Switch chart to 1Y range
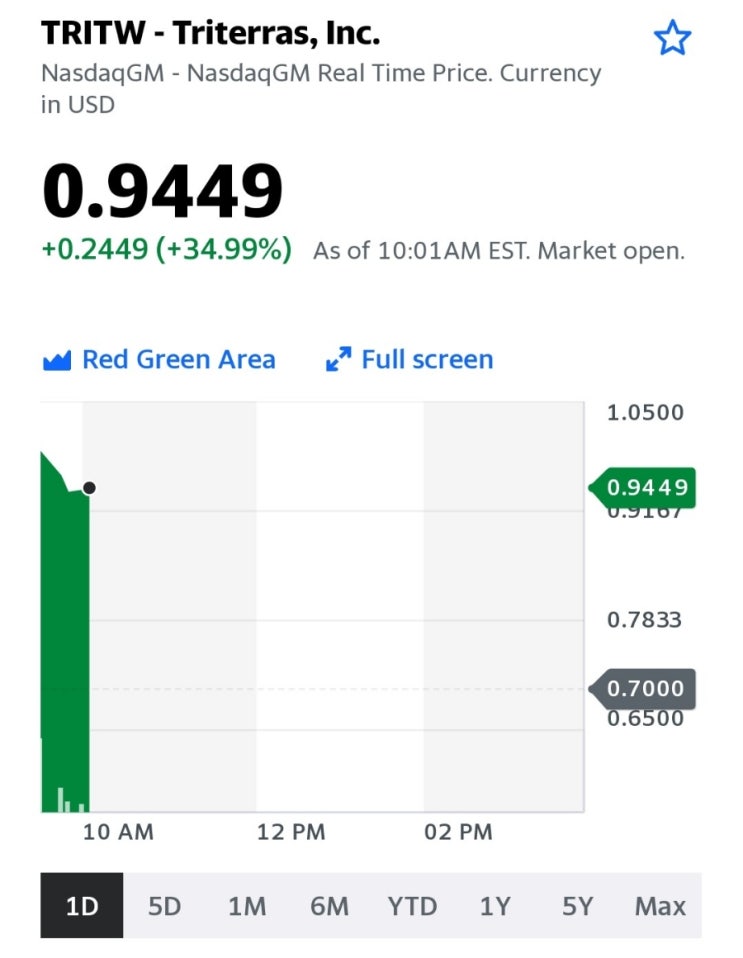The height and width of the screenshot is (958, 743). tap(495, 906)
